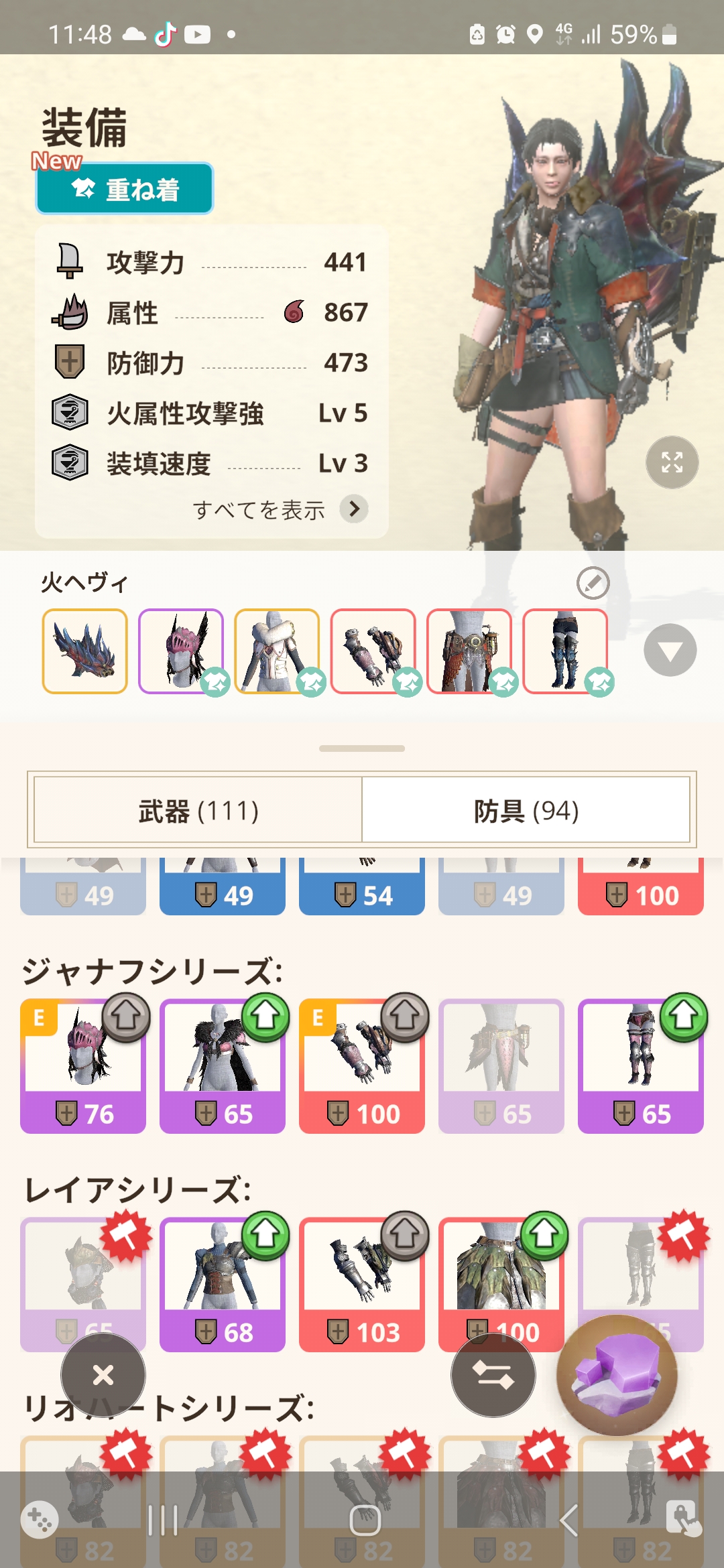Select ジャナフ leg armor with defense 65
The width and height of the screenshot is (724, 1568).
coord(641,1065)
